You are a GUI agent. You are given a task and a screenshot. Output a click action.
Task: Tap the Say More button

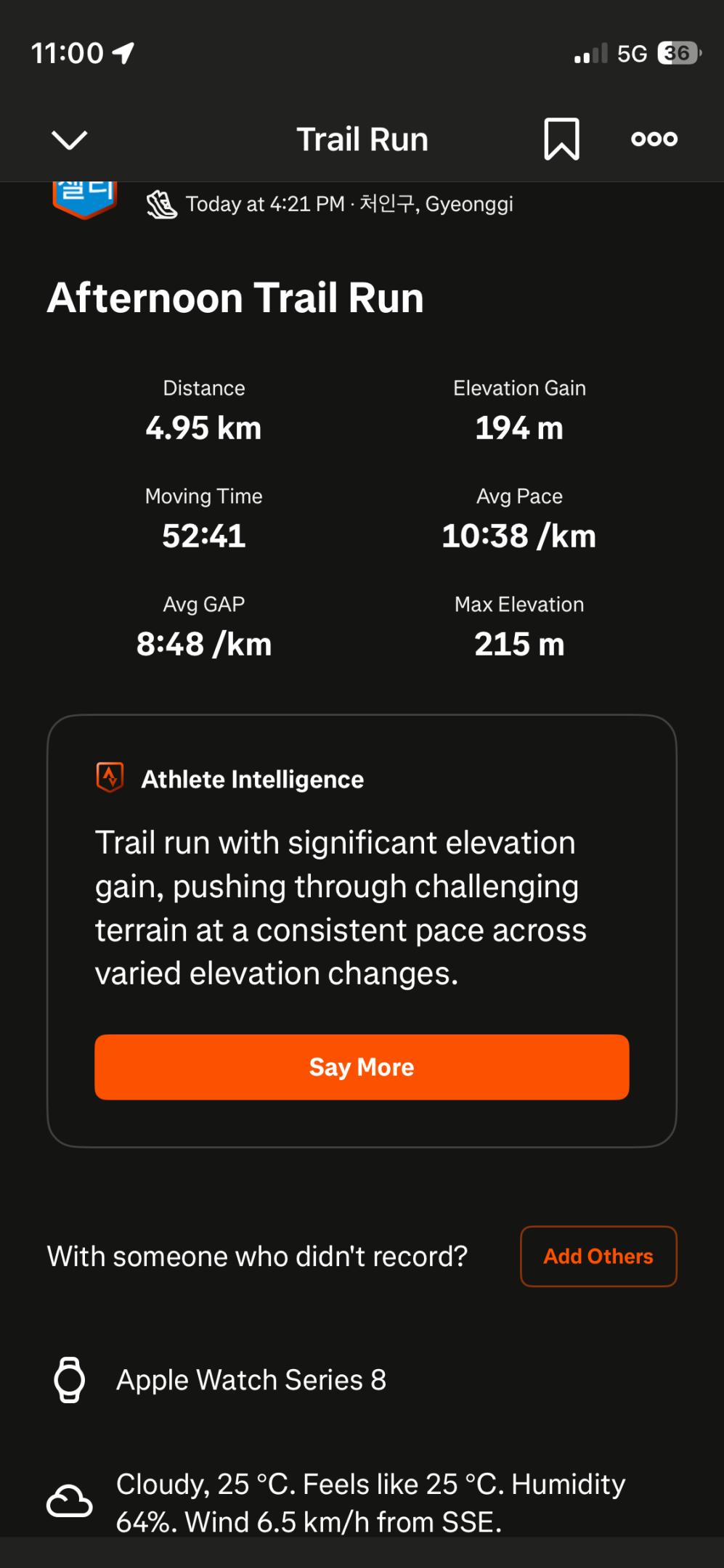tap(362, 1066)
